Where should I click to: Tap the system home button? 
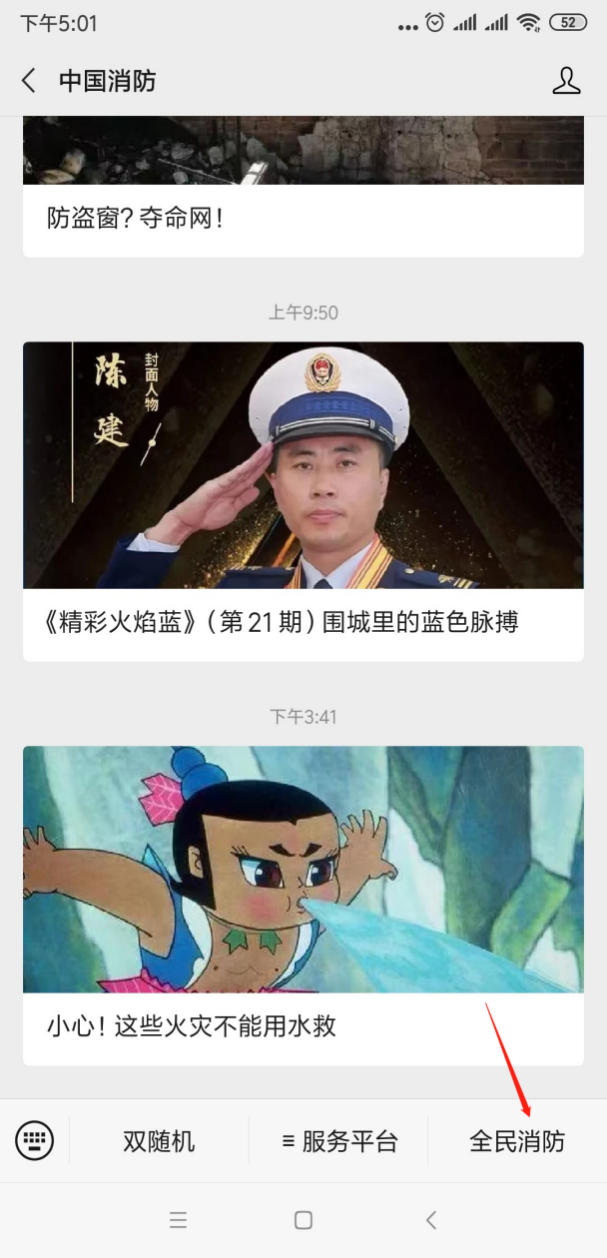pyautogui.click(x=303, y=1220)
